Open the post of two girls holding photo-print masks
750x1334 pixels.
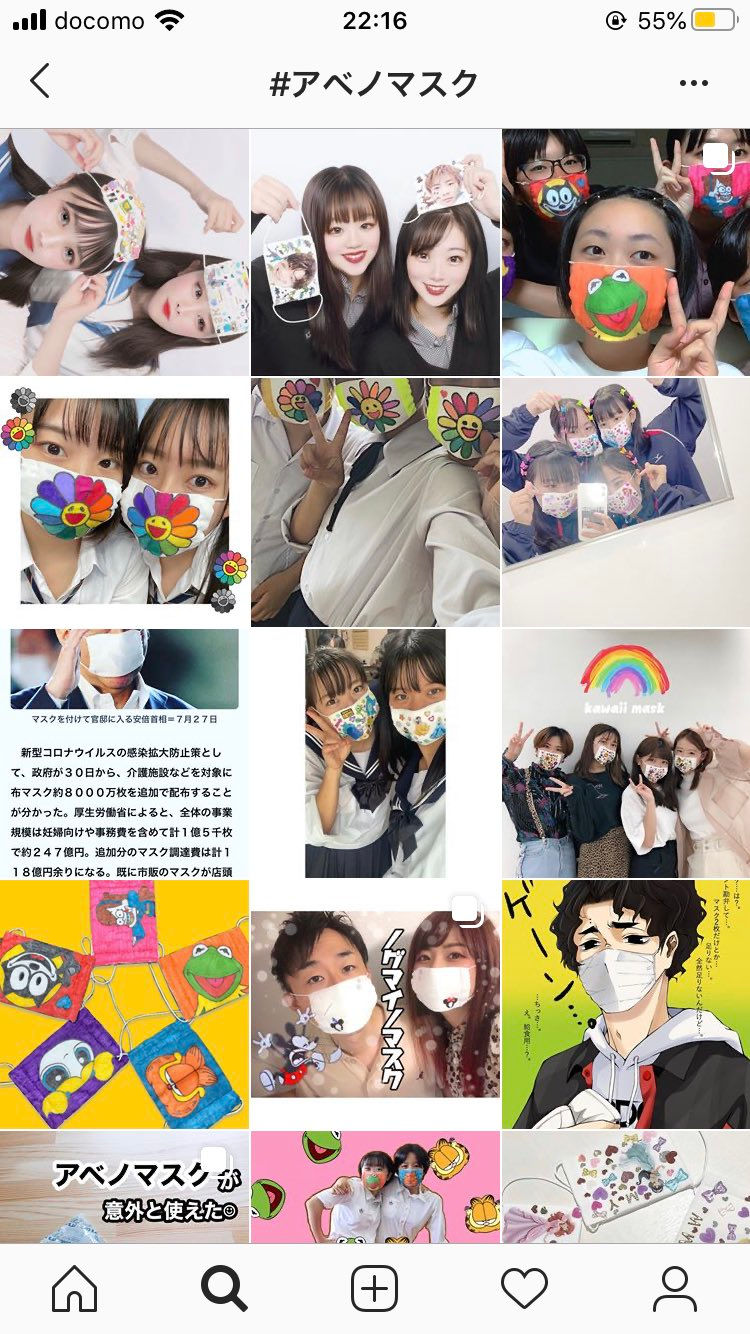point(375,252)
